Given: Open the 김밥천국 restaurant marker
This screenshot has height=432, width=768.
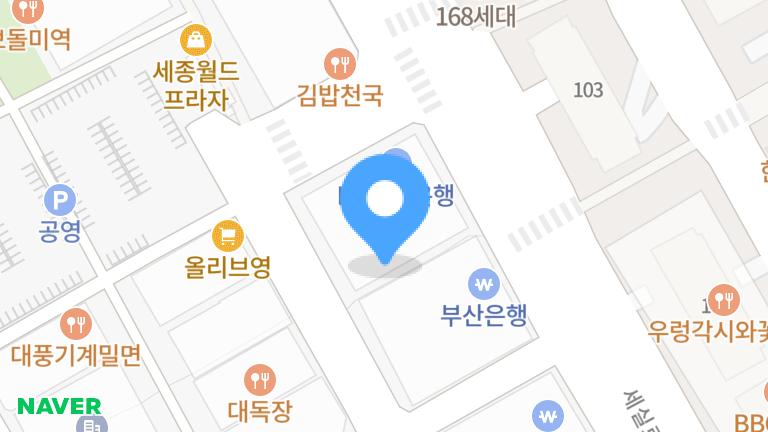Looking at the screenshot, I should (341, 64).
